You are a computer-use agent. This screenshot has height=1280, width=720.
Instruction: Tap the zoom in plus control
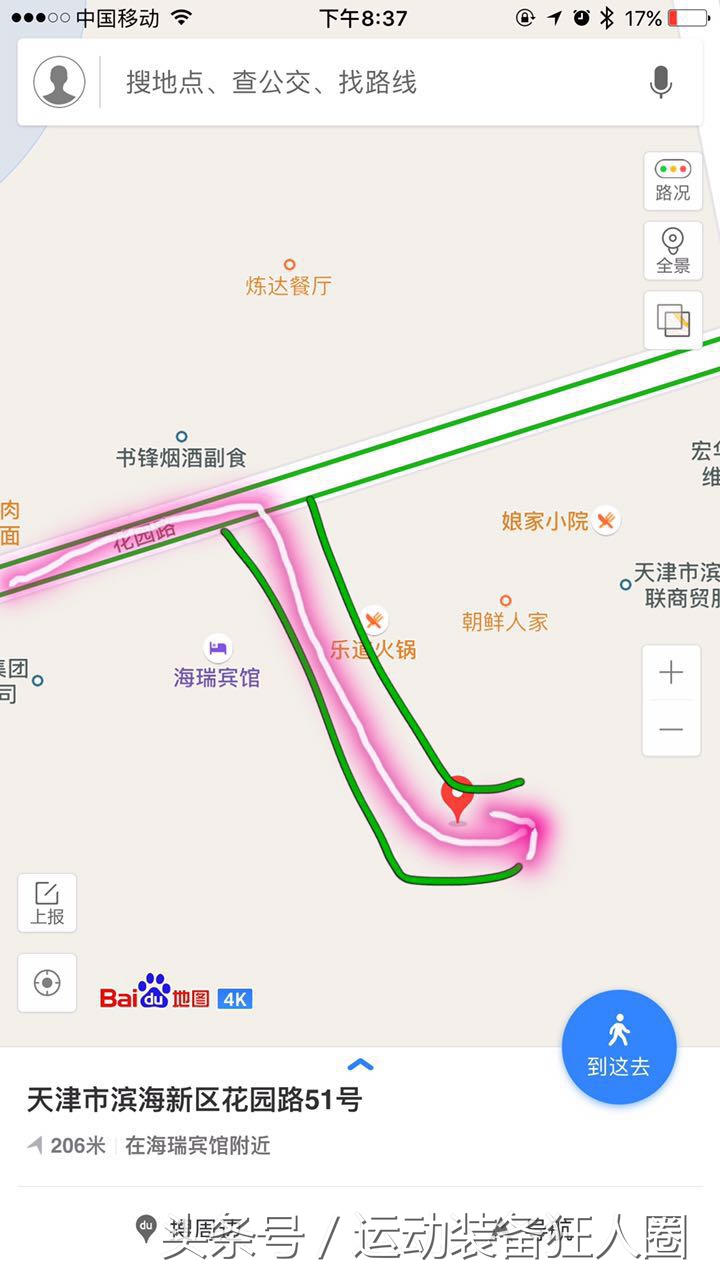tap(671, 672)
